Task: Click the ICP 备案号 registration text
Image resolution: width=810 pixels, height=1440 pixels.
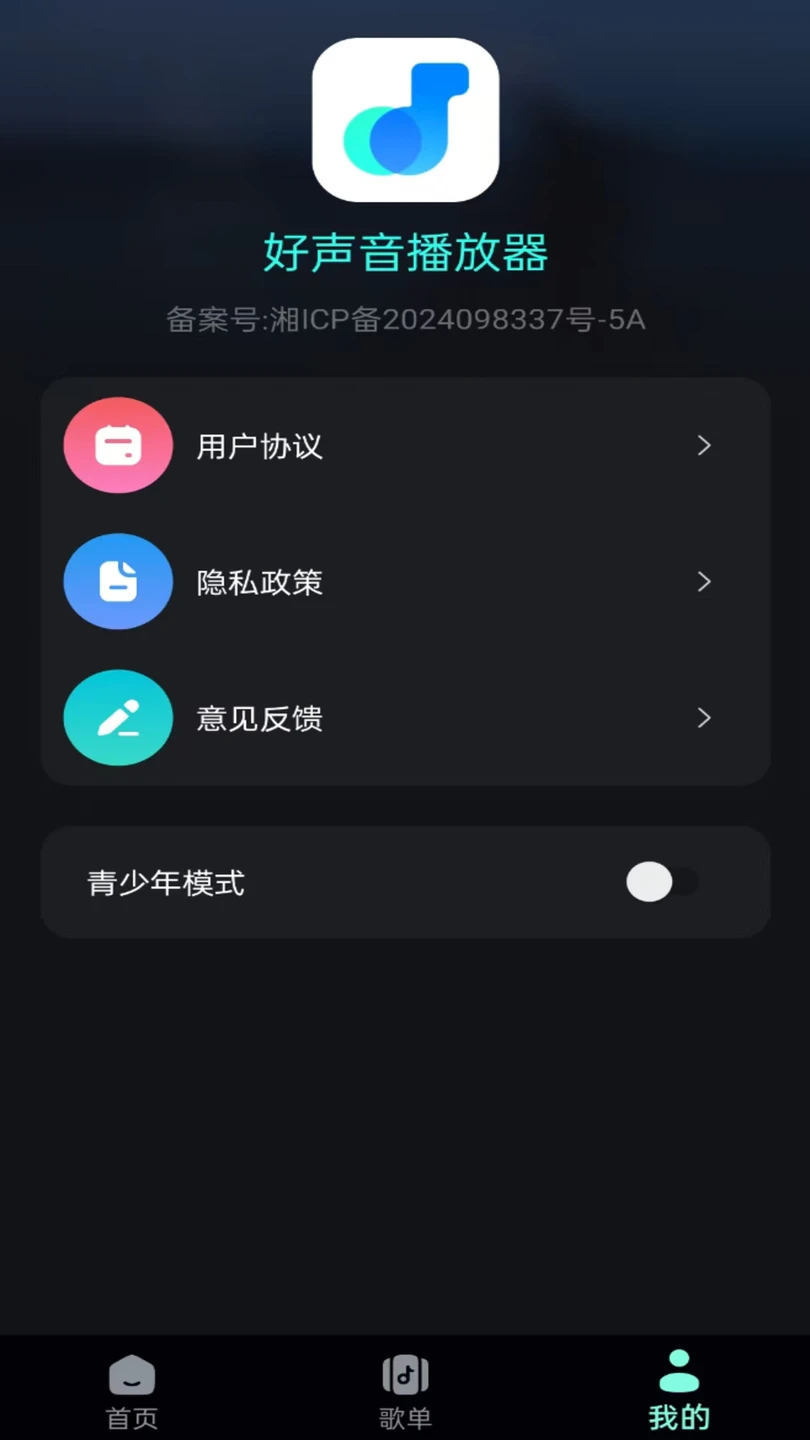Action: (405, 319)
